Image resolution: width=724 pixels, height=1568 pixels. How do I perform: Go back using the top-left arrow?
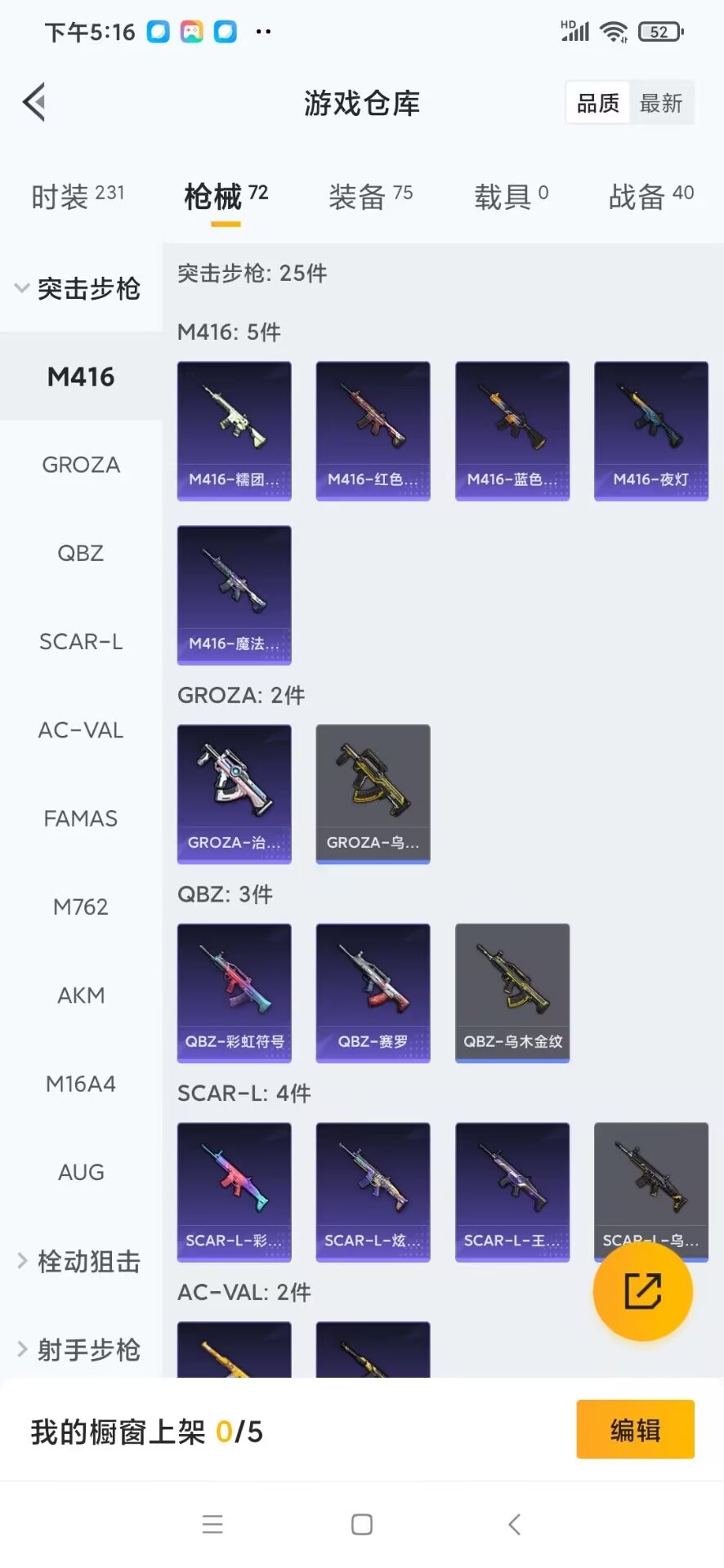tap(34, 103)
